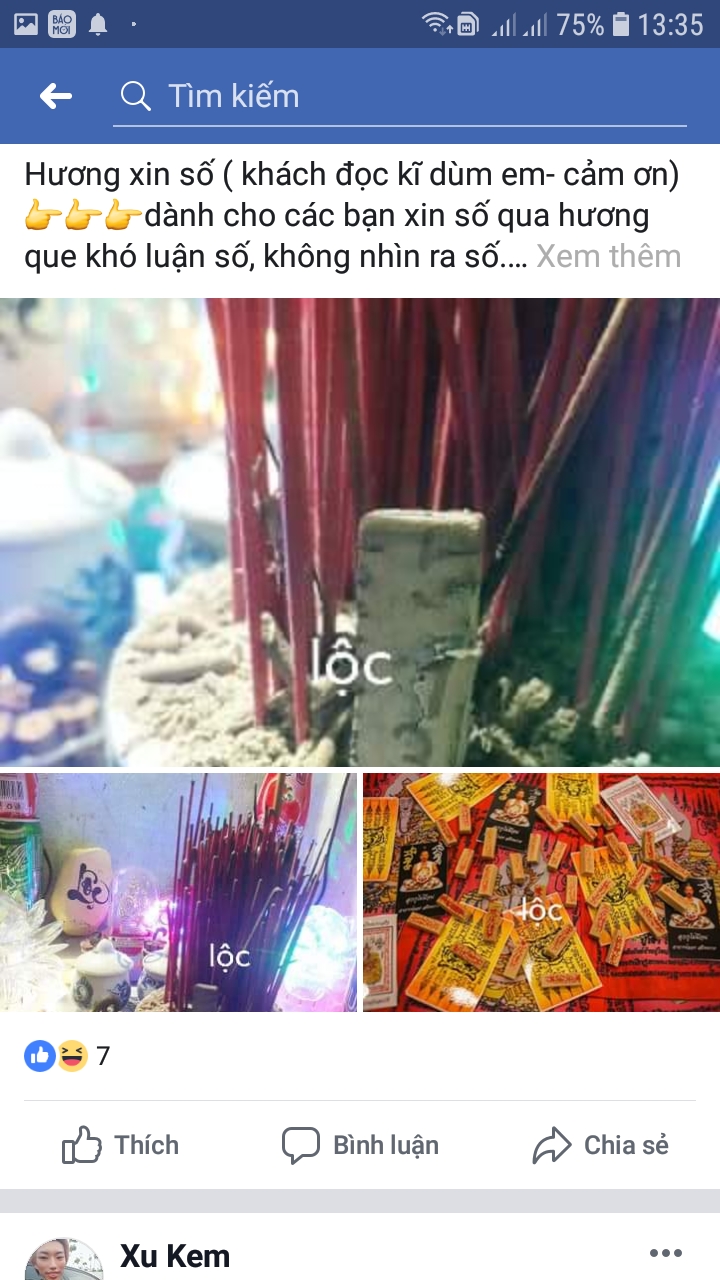View the 7 reactions on this post
Image resolution: width=720 pixels, height=1280 pixels.
68,1056
